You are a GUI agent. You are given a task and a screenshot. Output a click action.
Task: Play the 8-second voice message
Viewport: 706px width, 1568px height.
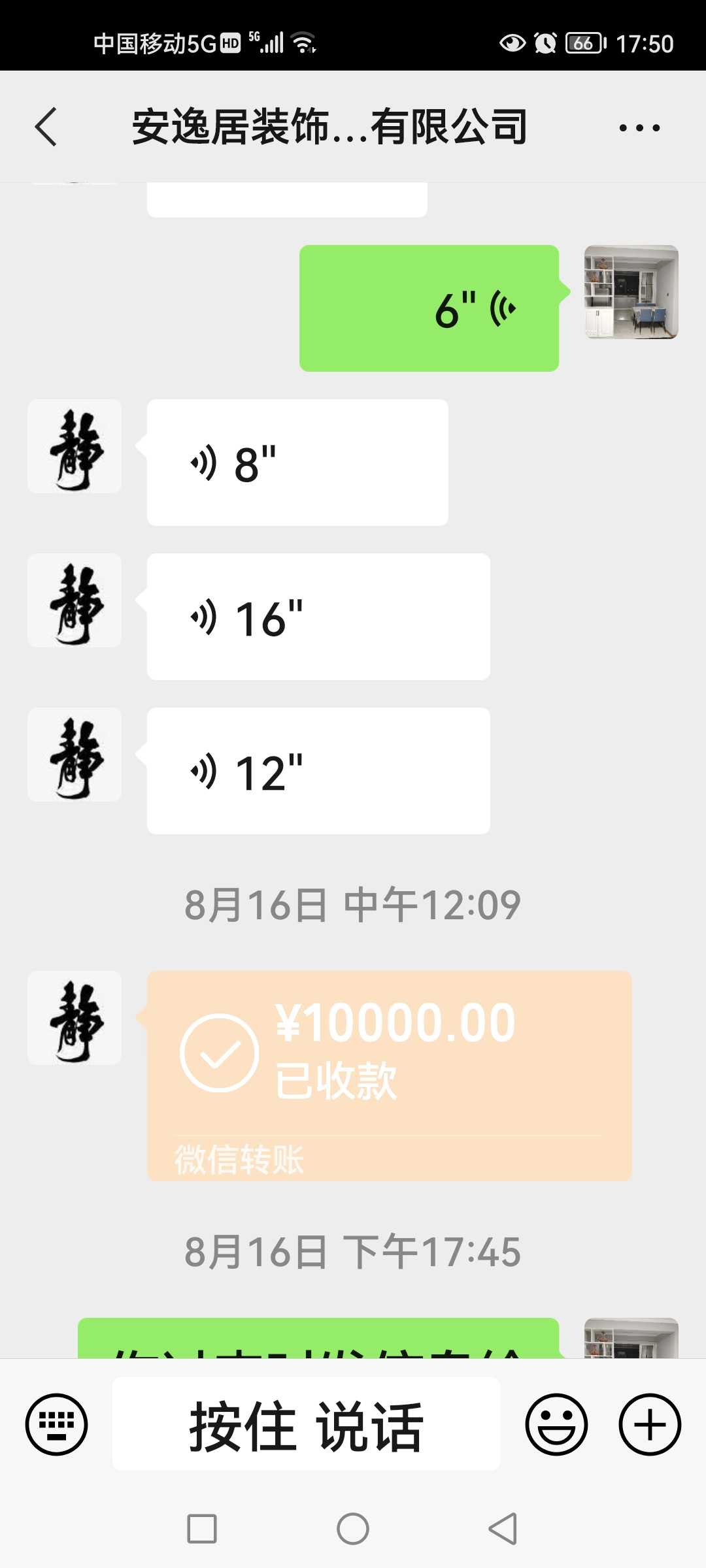[x=297, y=463]
